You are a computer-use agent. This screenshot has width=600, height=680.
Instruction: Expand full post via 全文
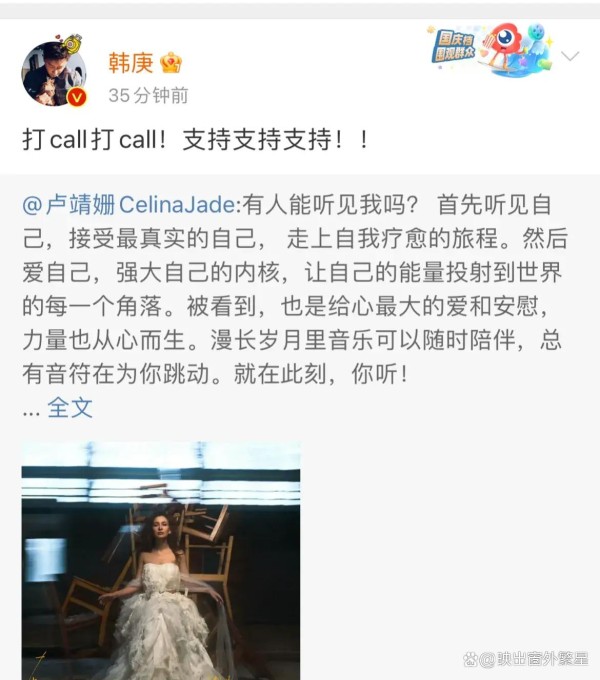pyautogui.click(x=70, y=408)
